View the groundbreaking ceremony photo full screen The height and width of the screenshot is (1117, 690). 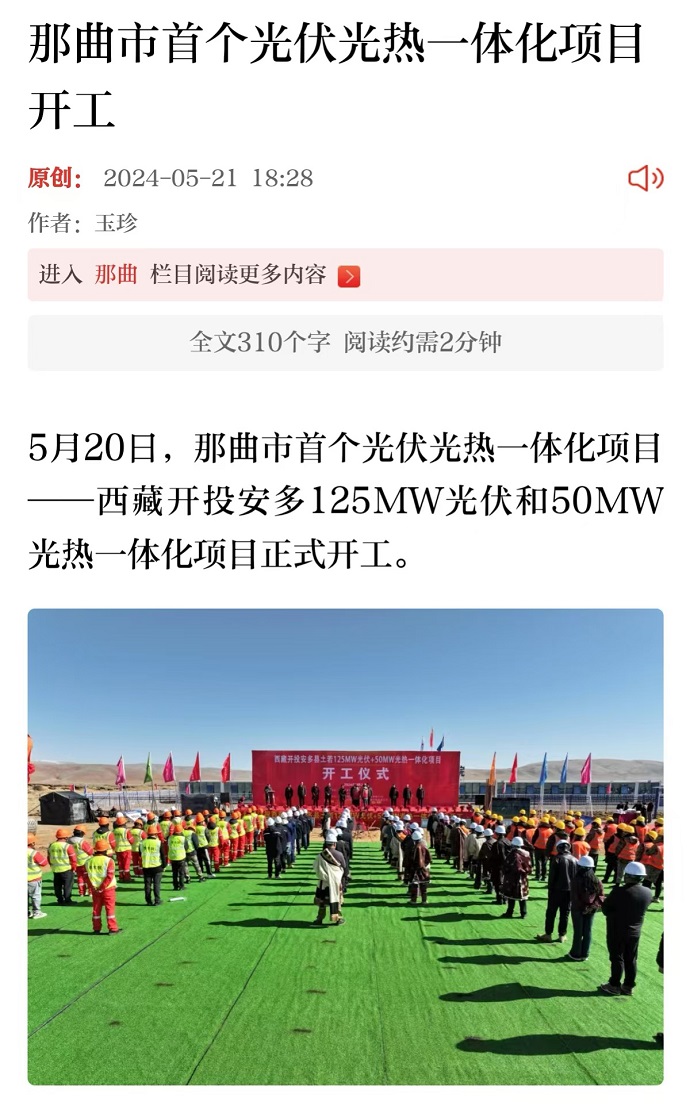tap(345, 846)
